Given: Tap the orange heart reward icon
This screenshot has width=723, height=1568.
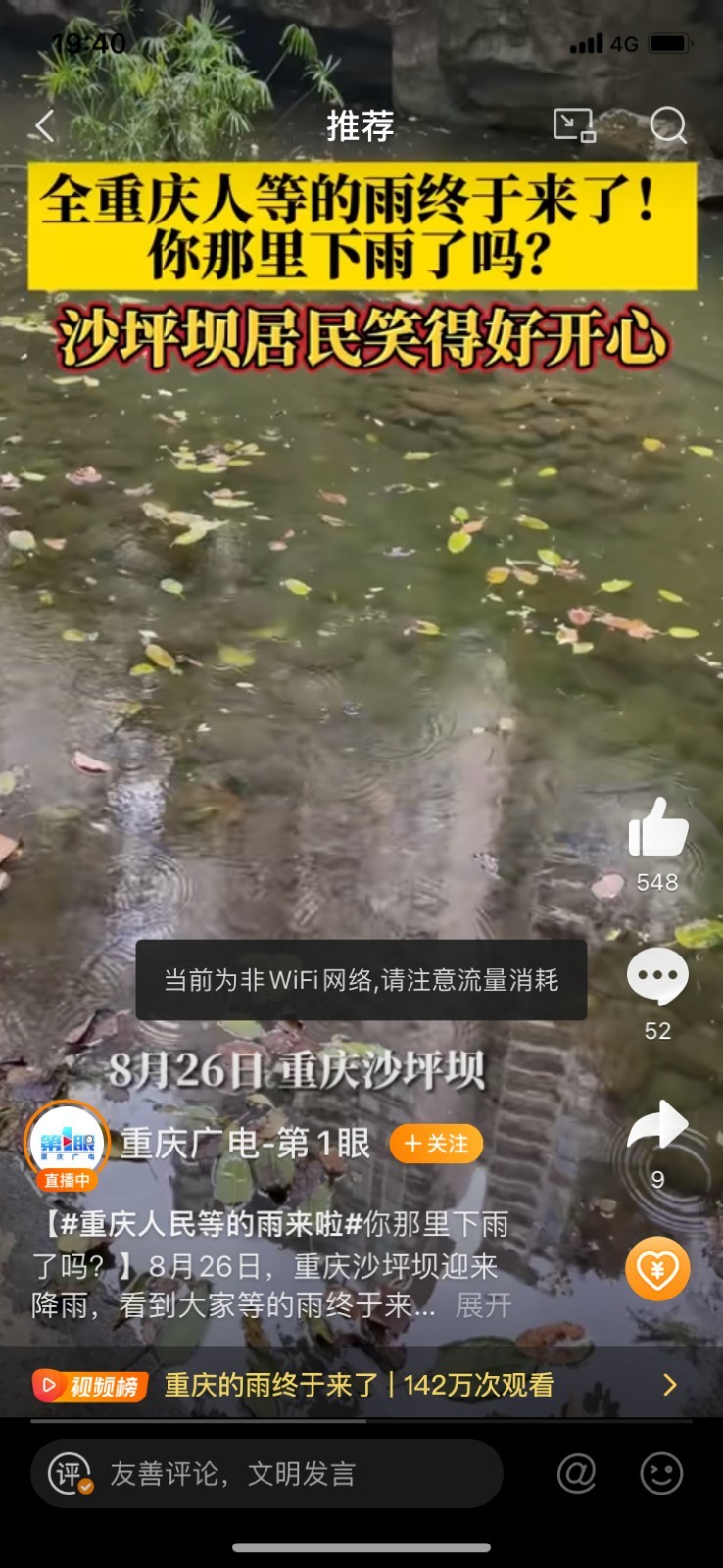Looking at the screenshot, I should tap(657, 1270).
